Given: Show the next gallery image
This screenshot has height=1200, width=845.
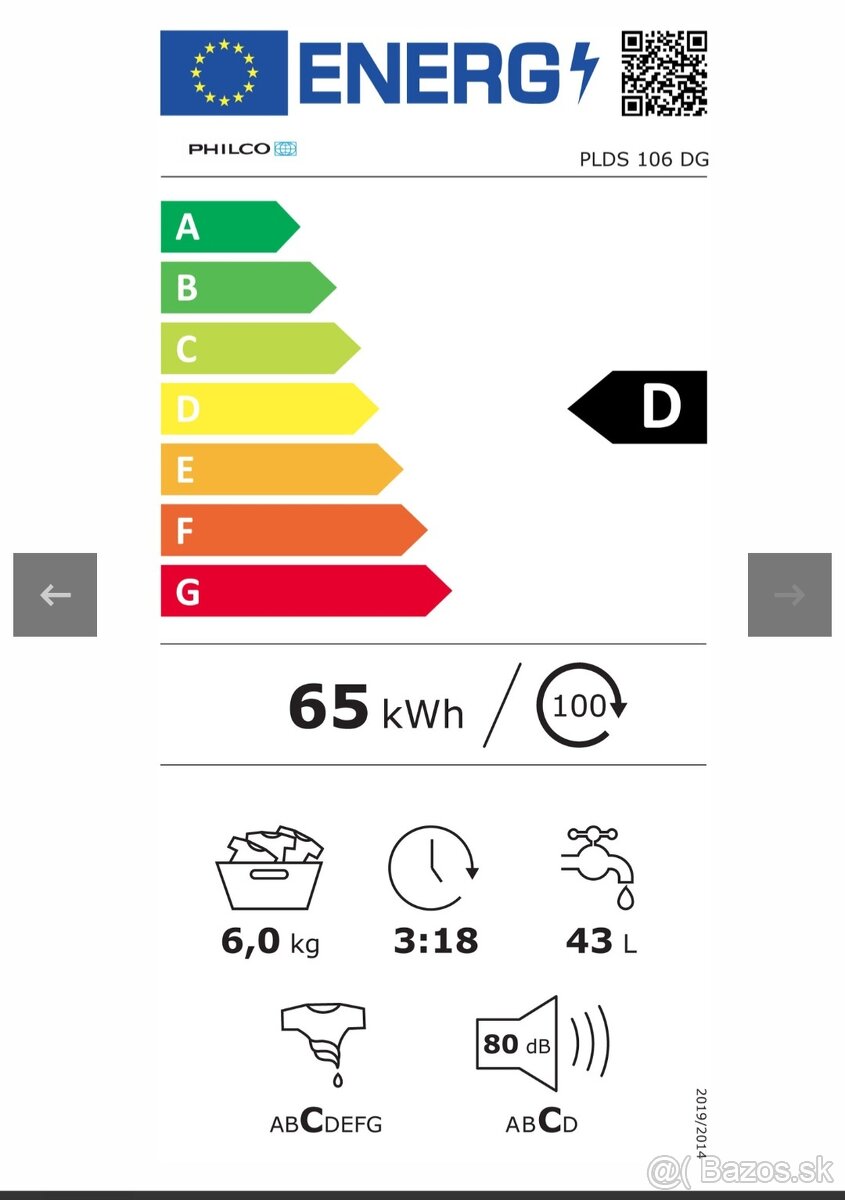Looking at the screenshot, I should pos(789,595).
